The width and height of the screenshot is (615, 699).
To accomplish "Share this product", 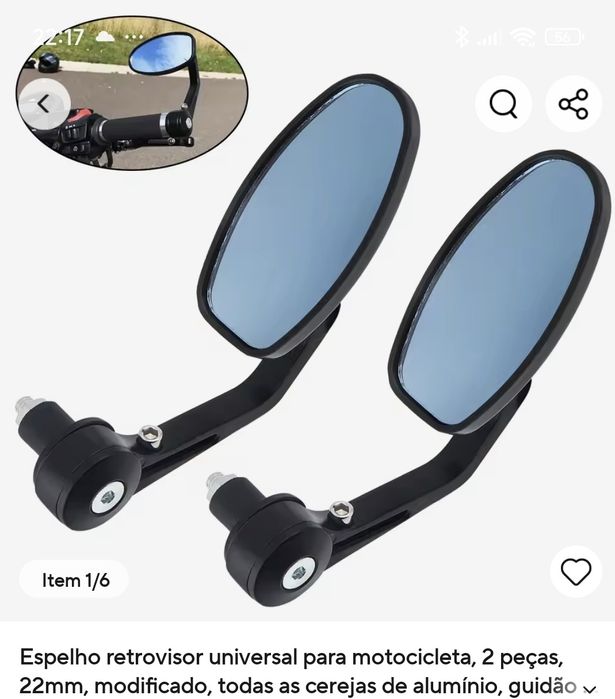I will pos(573,104).
